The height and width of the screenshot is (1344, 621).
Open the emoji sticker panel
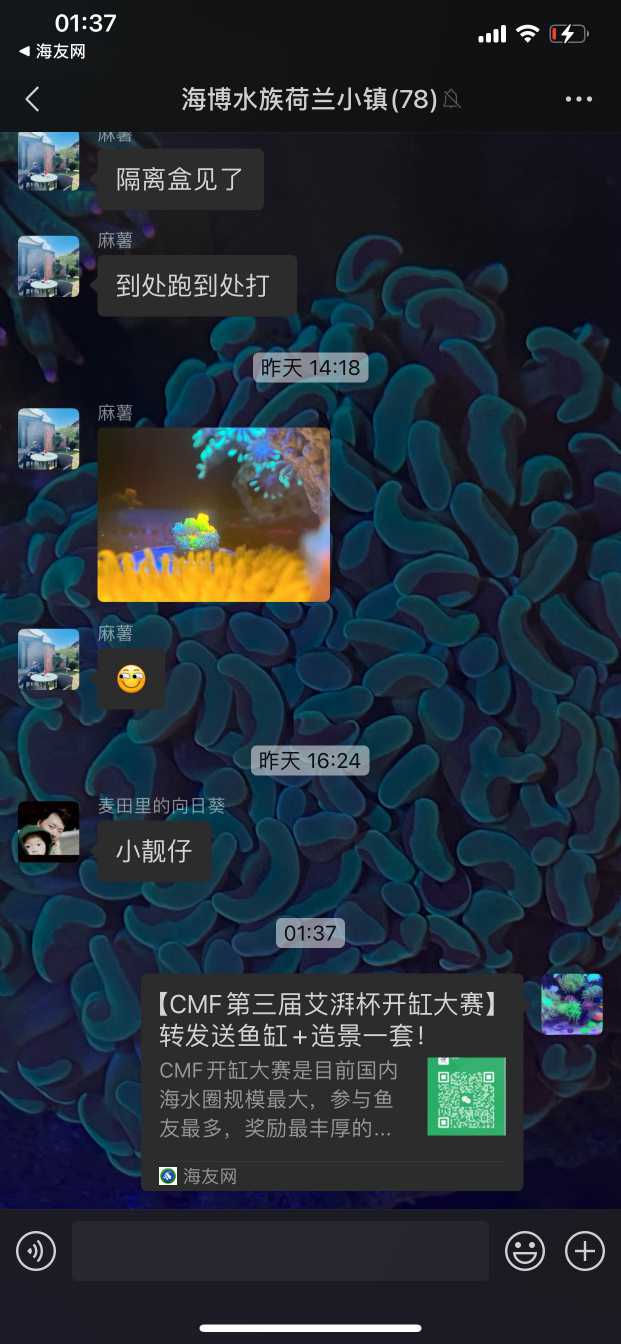(x=524, y=1250)
